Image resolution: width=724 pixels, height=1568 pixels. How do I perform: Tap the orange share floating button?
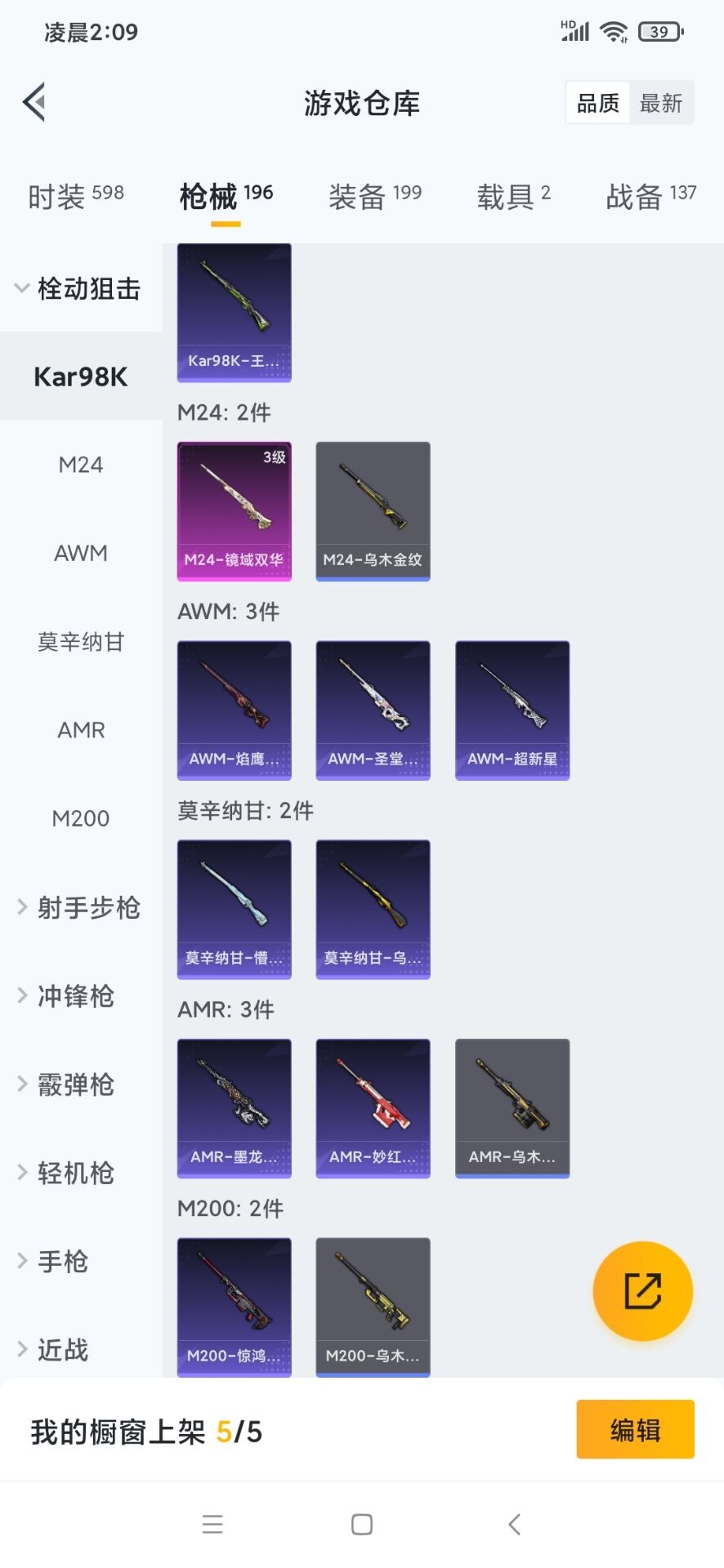click(x=643, y=1291)
